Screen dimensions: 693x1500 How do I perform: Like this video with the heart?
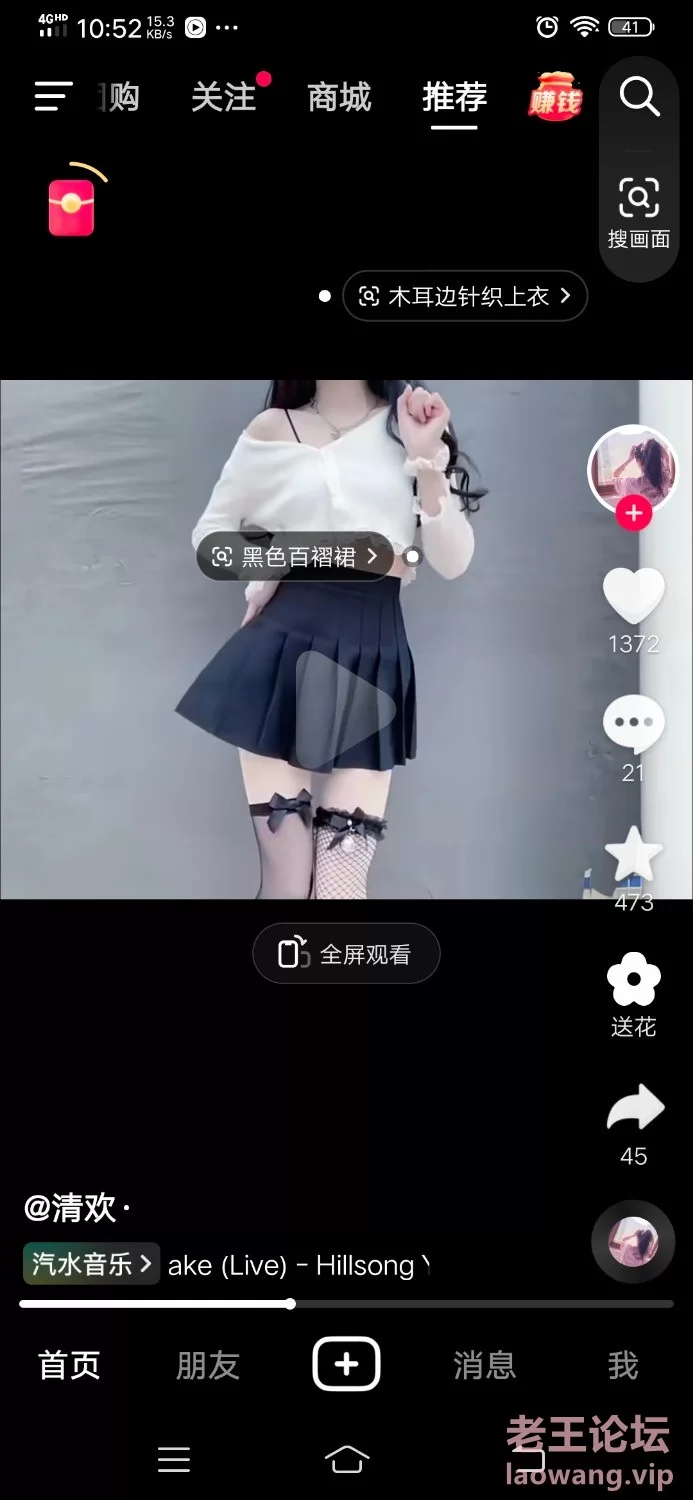tap(633, 595)
